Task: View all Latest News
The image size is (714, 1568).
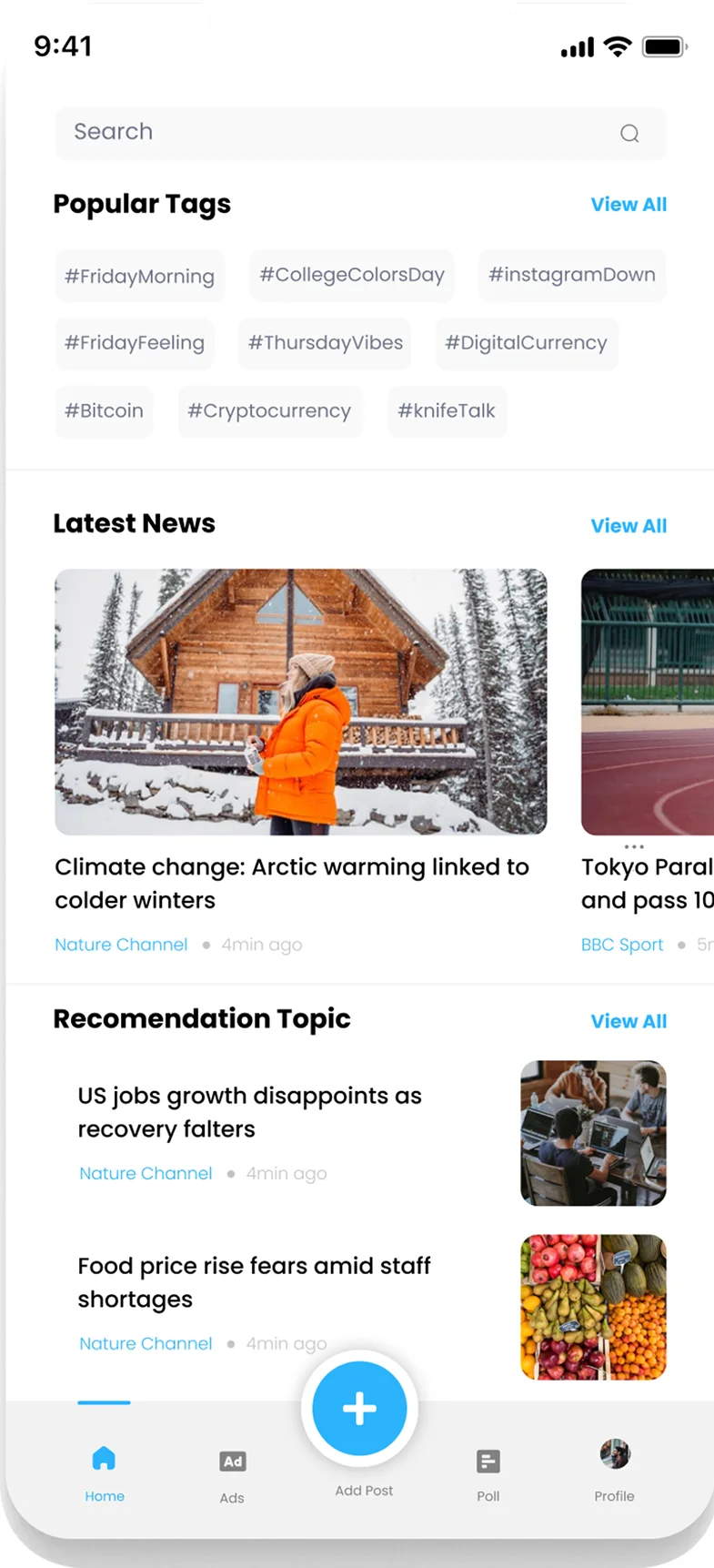Action: pos(629,526)
